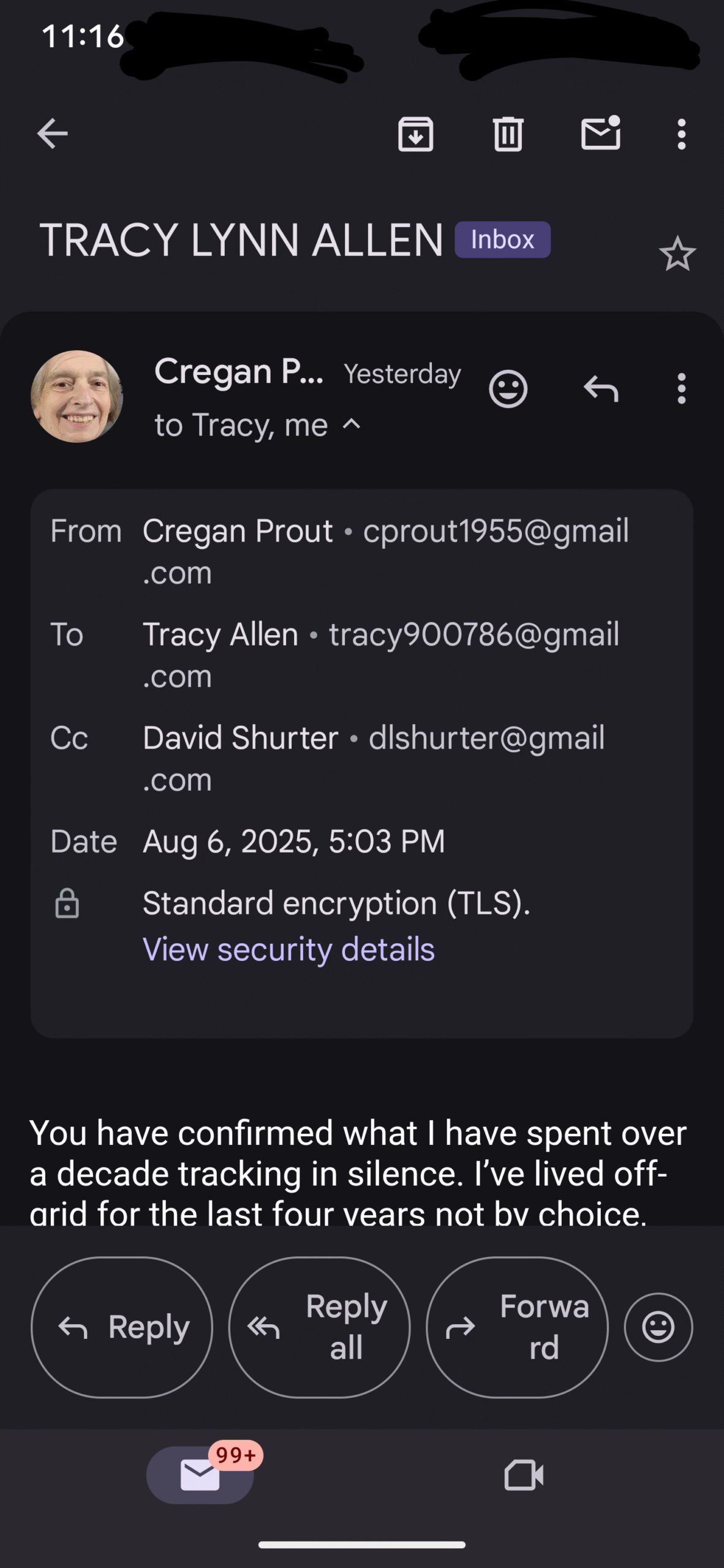The width and height of the screenshot is (724, 1568).
Task: Tap the bottom Reply button
Action: [x=122, y=1327]
